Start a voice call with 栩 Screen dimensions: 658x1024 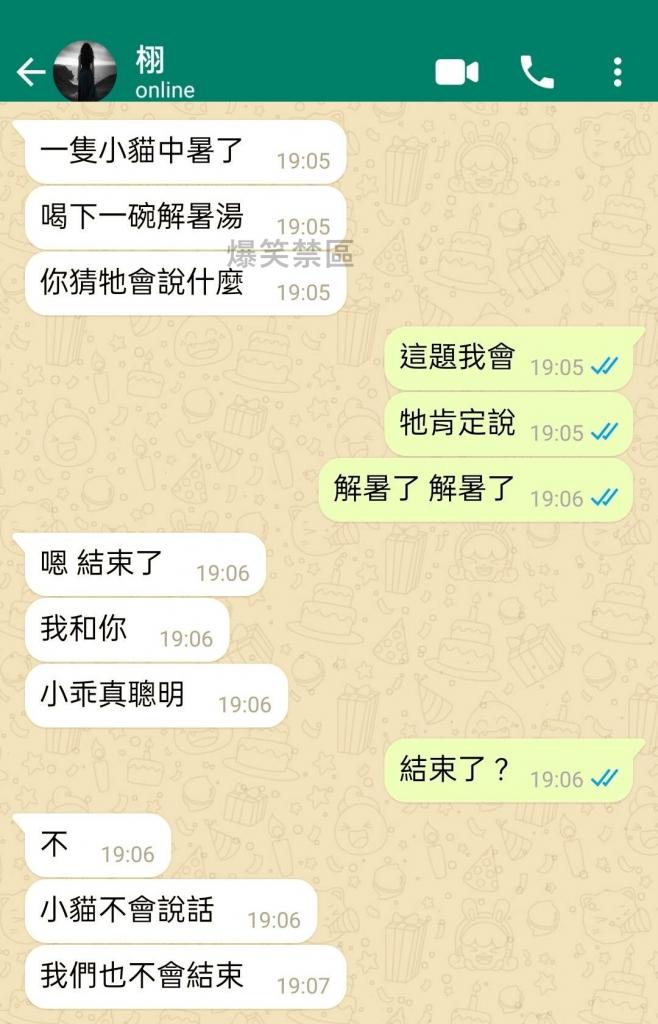click(537, 72)
